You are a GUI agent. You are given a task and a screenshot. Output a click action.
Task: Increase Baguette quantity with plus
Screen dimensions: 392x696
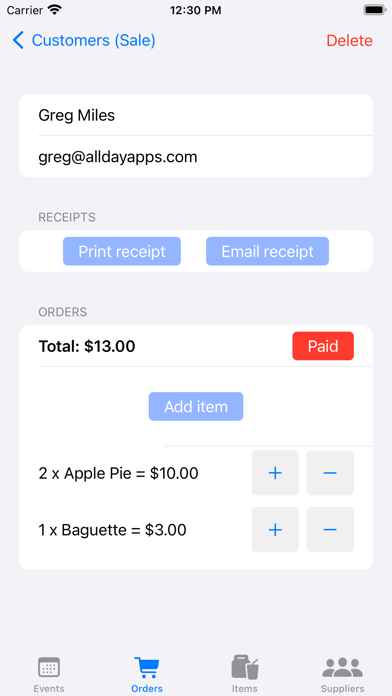pos(275,530)
